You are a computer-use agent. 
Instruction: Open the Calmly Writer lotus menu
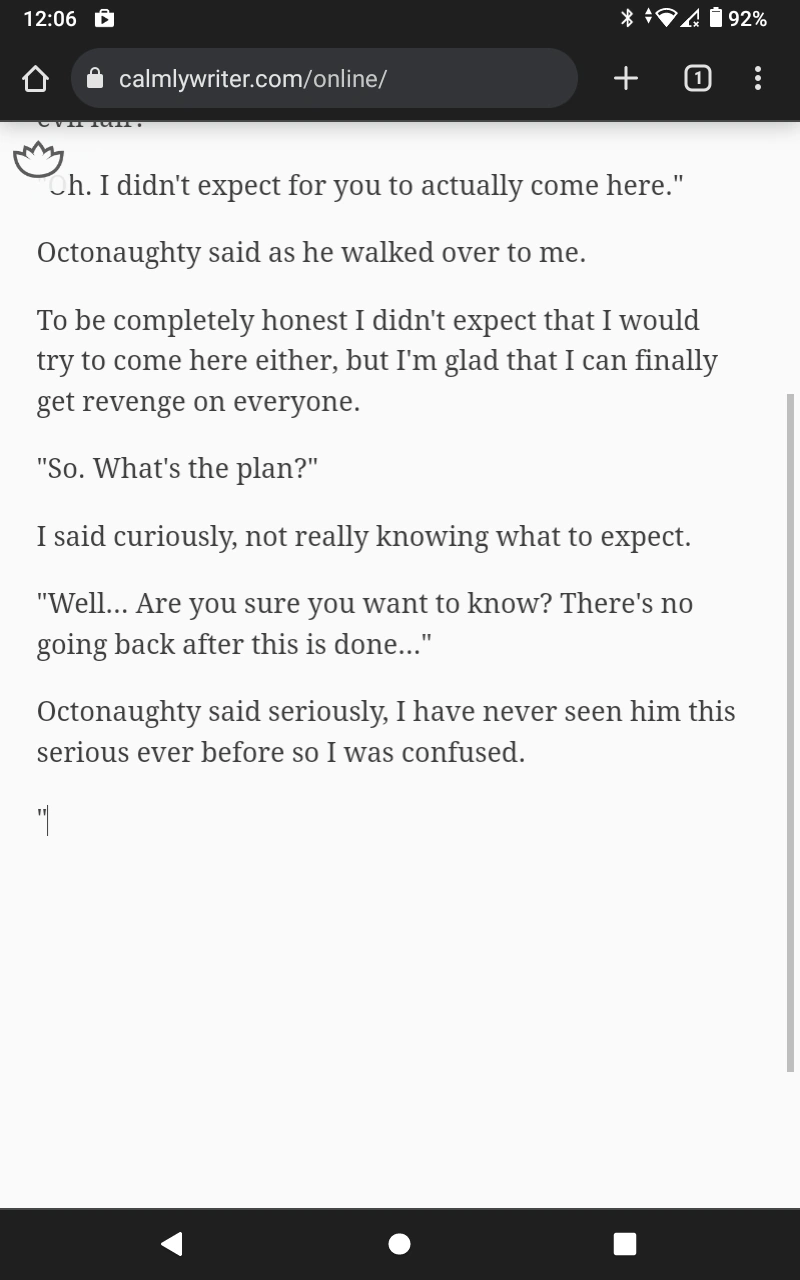[38, 160]
